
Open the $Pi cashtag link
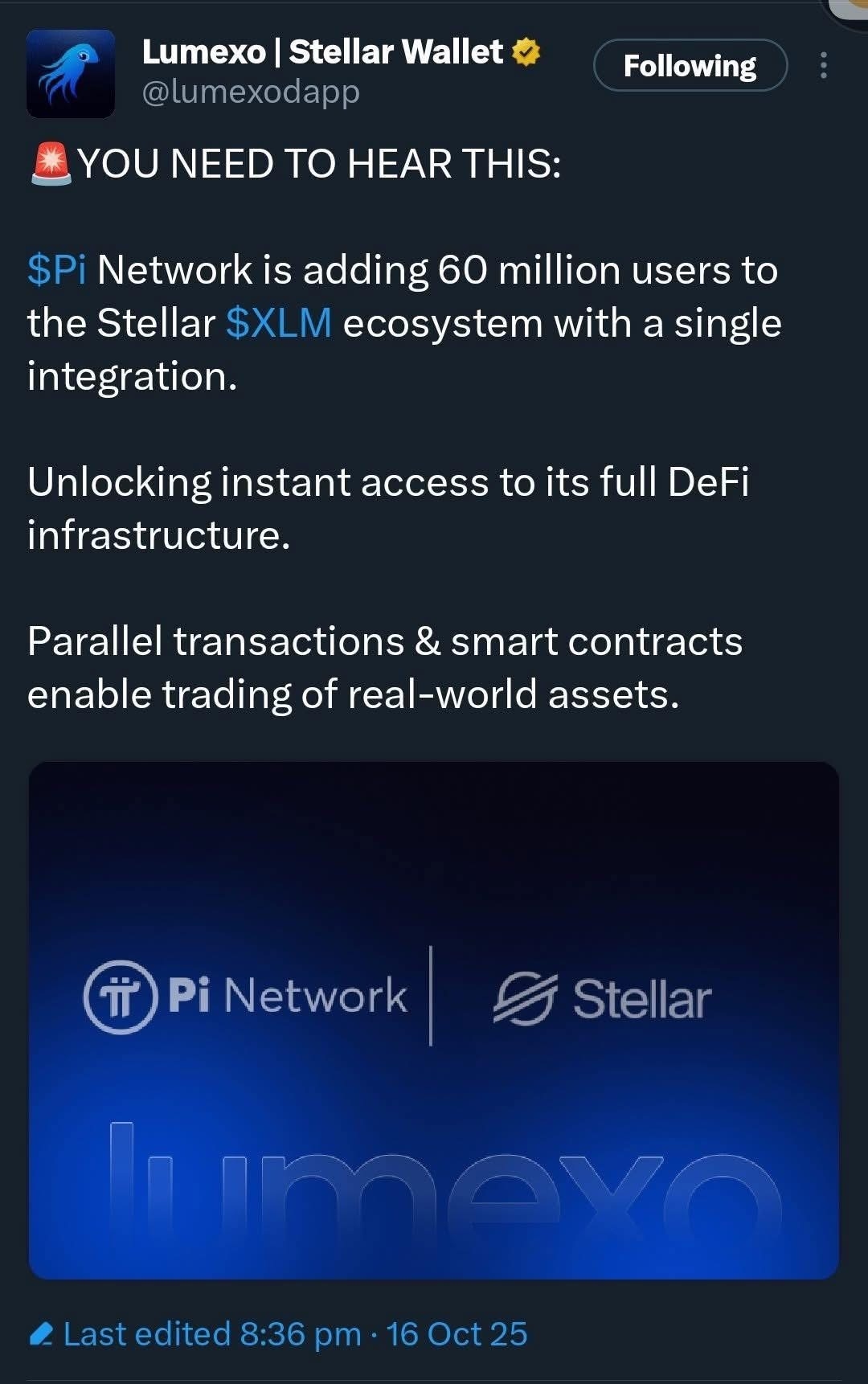[56, 270]
